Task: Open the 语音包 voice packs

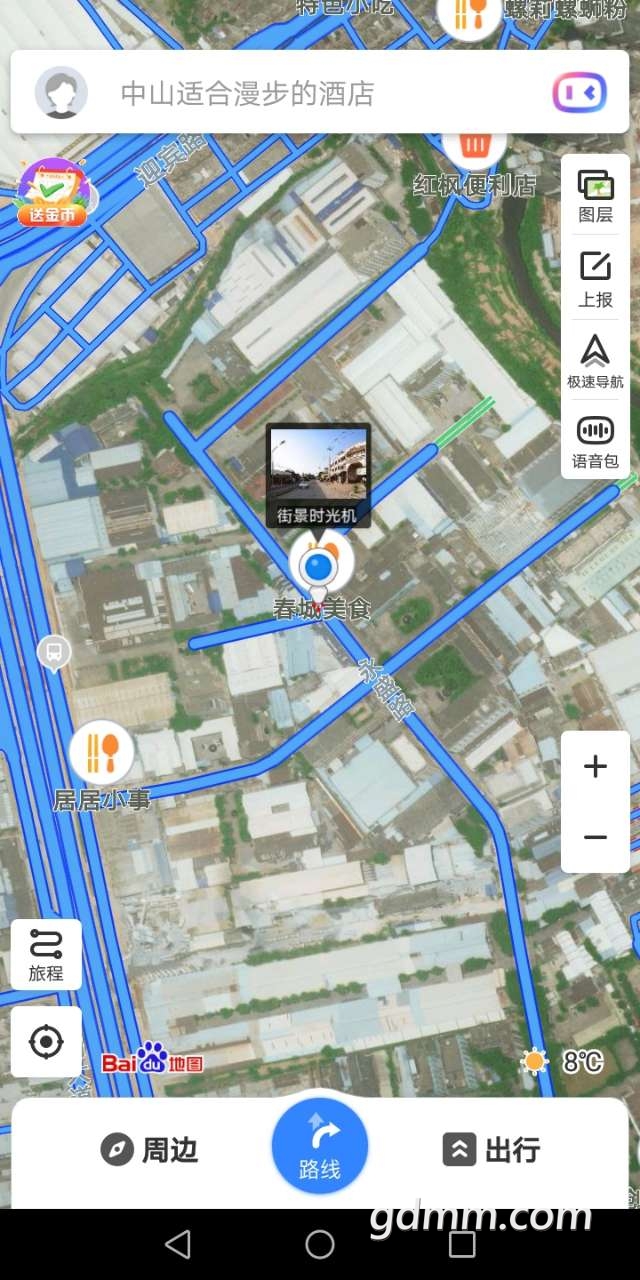Action: click(595, 442)
